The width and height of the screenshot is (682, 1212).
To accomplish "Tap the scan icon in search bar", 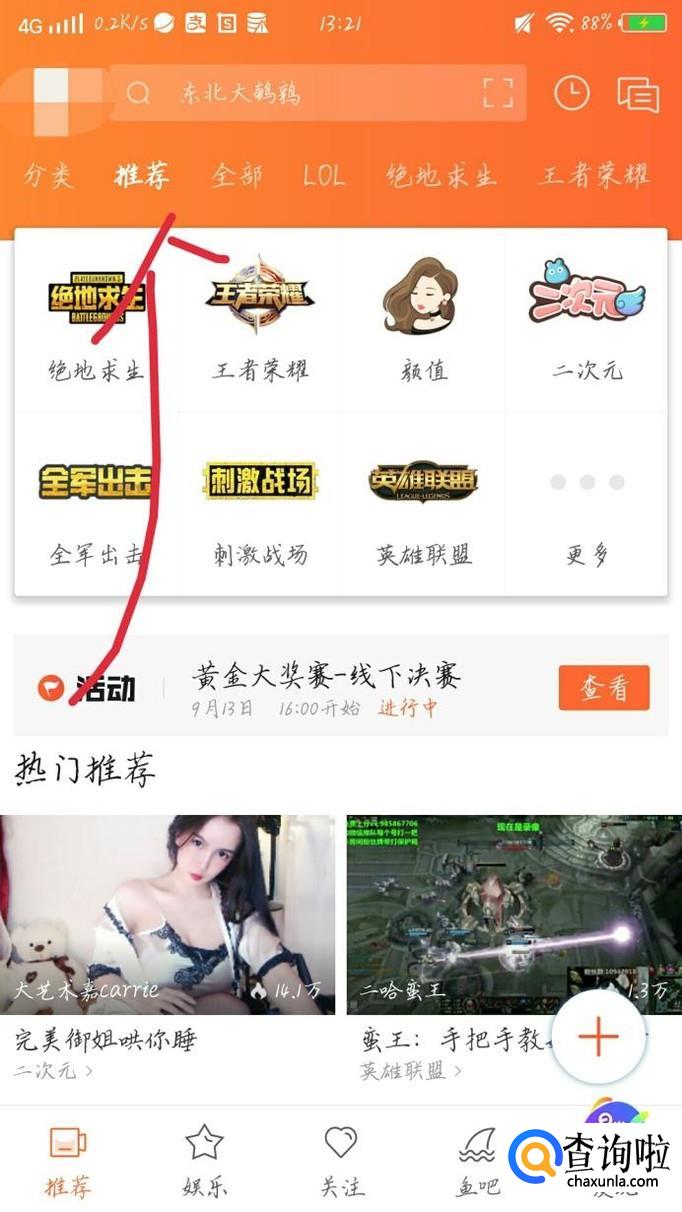I will tap(497, 94).
